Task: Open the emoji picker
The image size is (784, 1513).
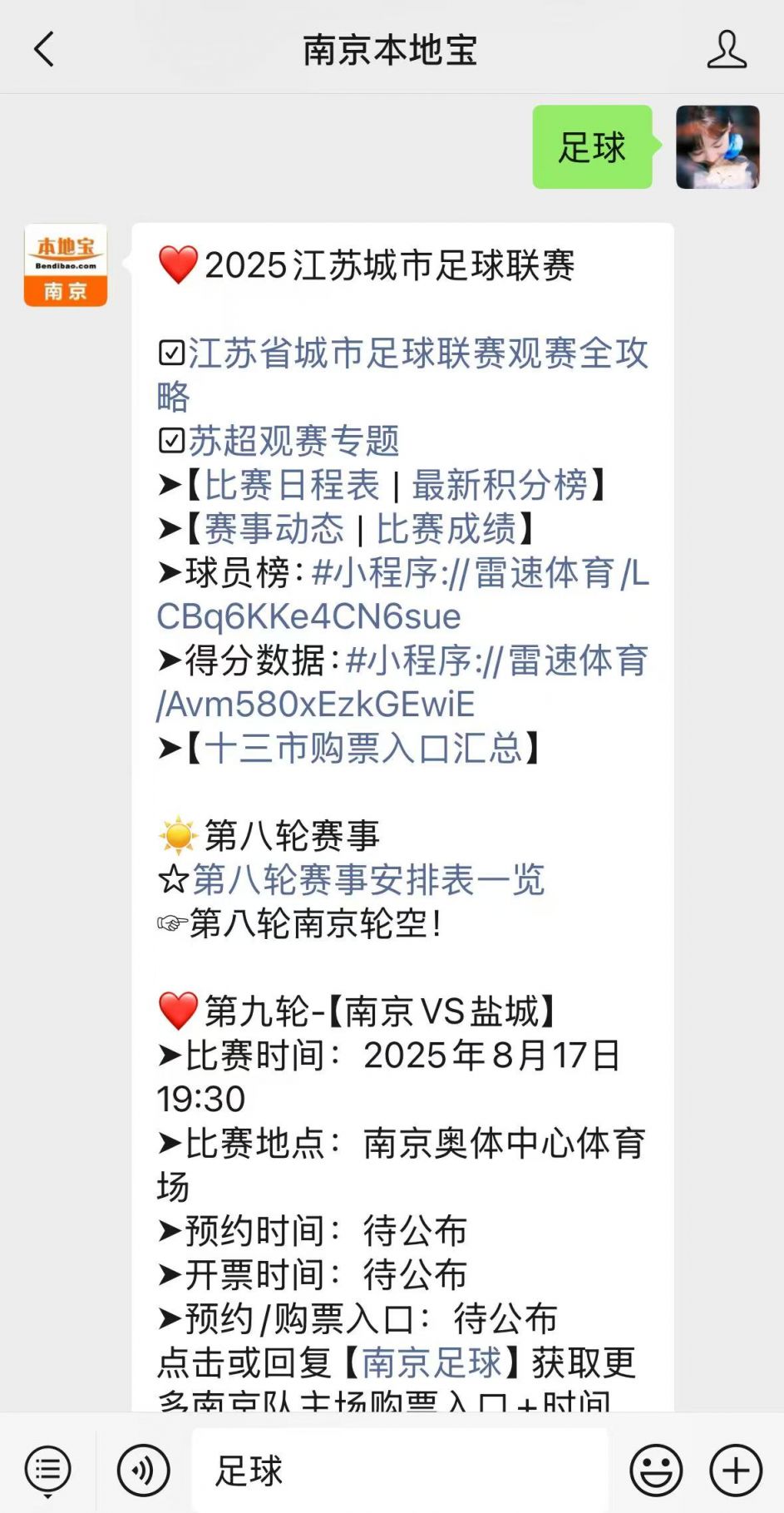Action: pos(656,1470)
